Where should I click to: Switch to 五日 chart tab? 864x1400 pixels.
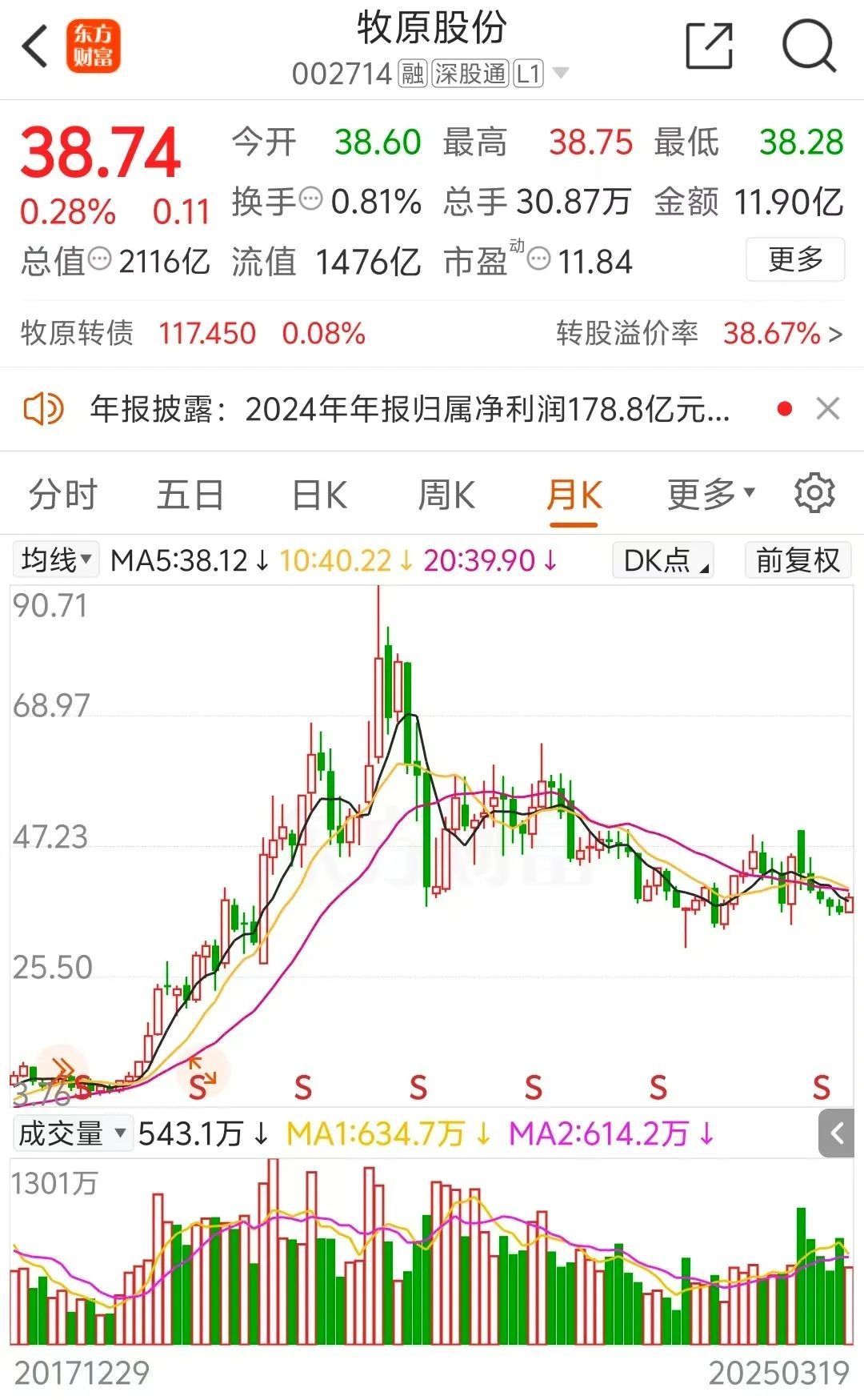pos(190,495)
